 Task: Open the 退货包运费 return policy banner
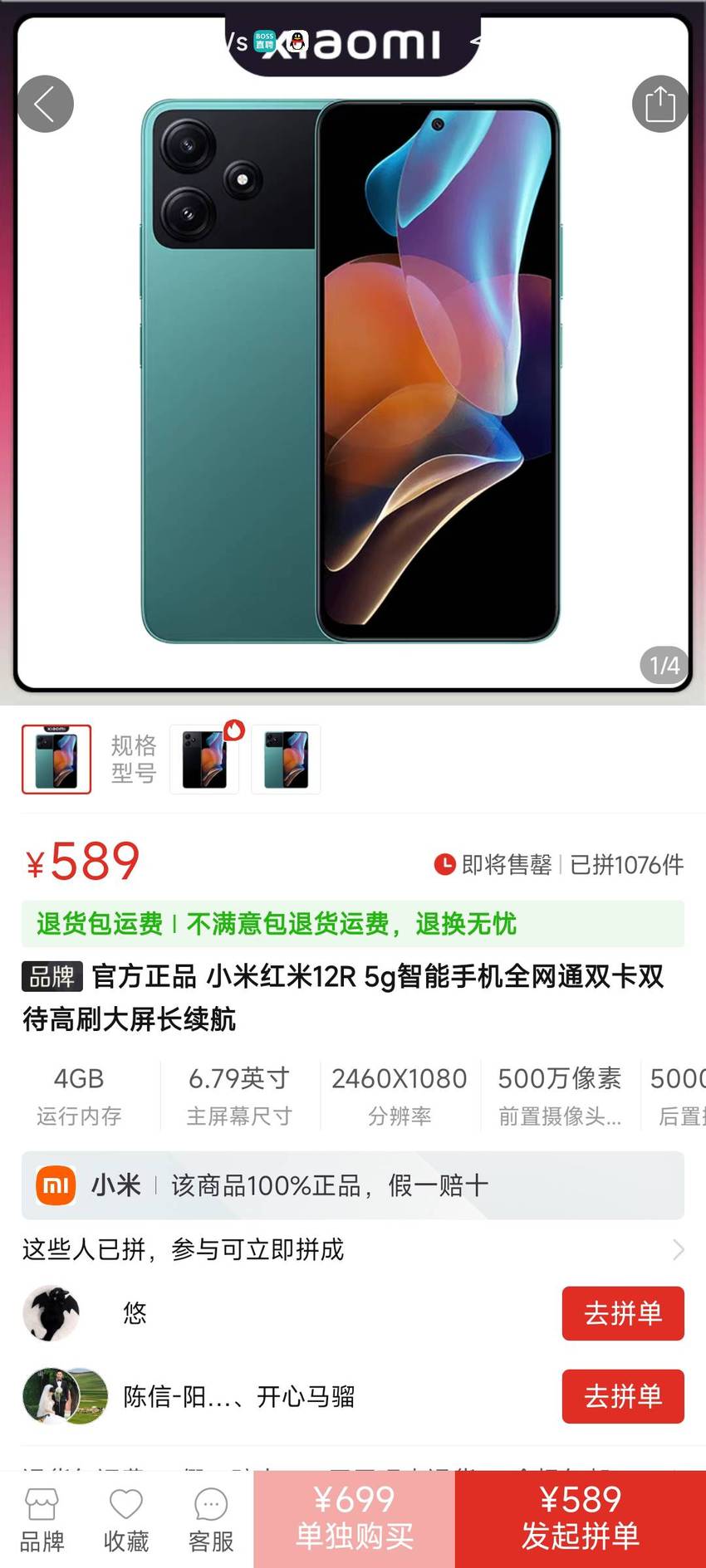pos(353,923)
